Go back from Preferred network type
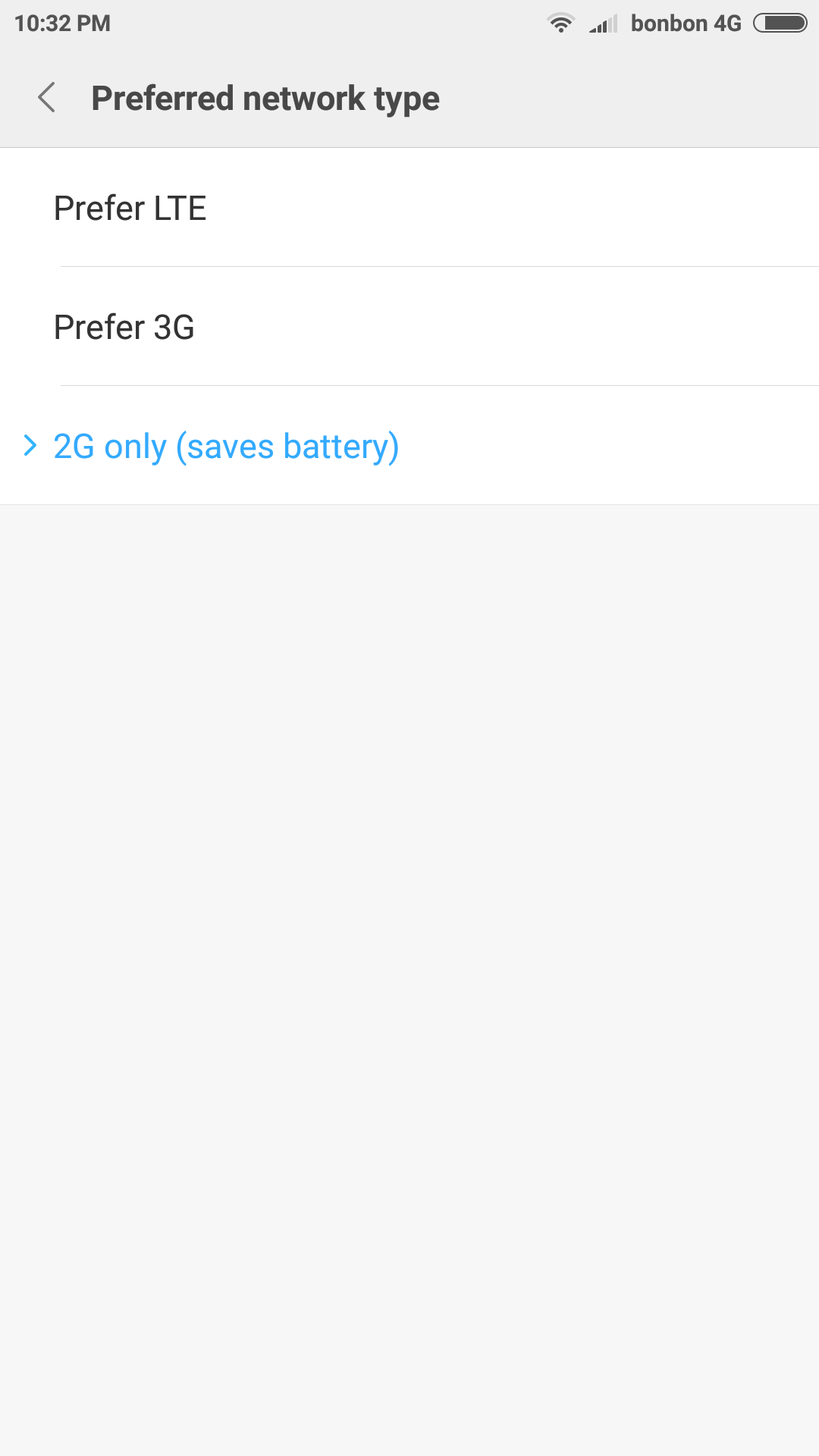The width and height of the screenshot is (819, 1456). (46, 98)
